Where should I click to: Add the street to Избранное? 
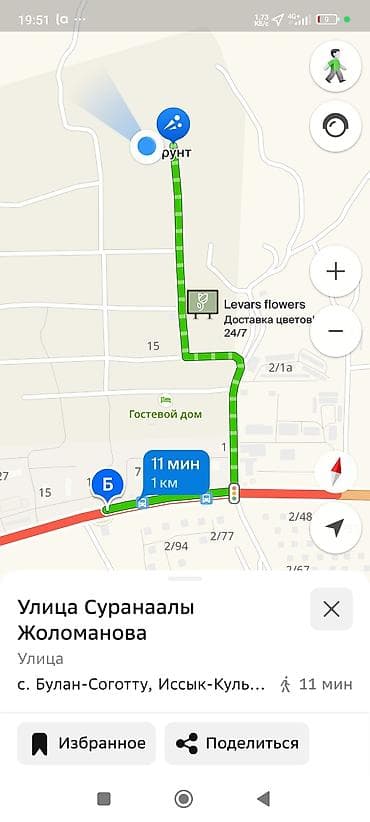(x=86, y=743)
